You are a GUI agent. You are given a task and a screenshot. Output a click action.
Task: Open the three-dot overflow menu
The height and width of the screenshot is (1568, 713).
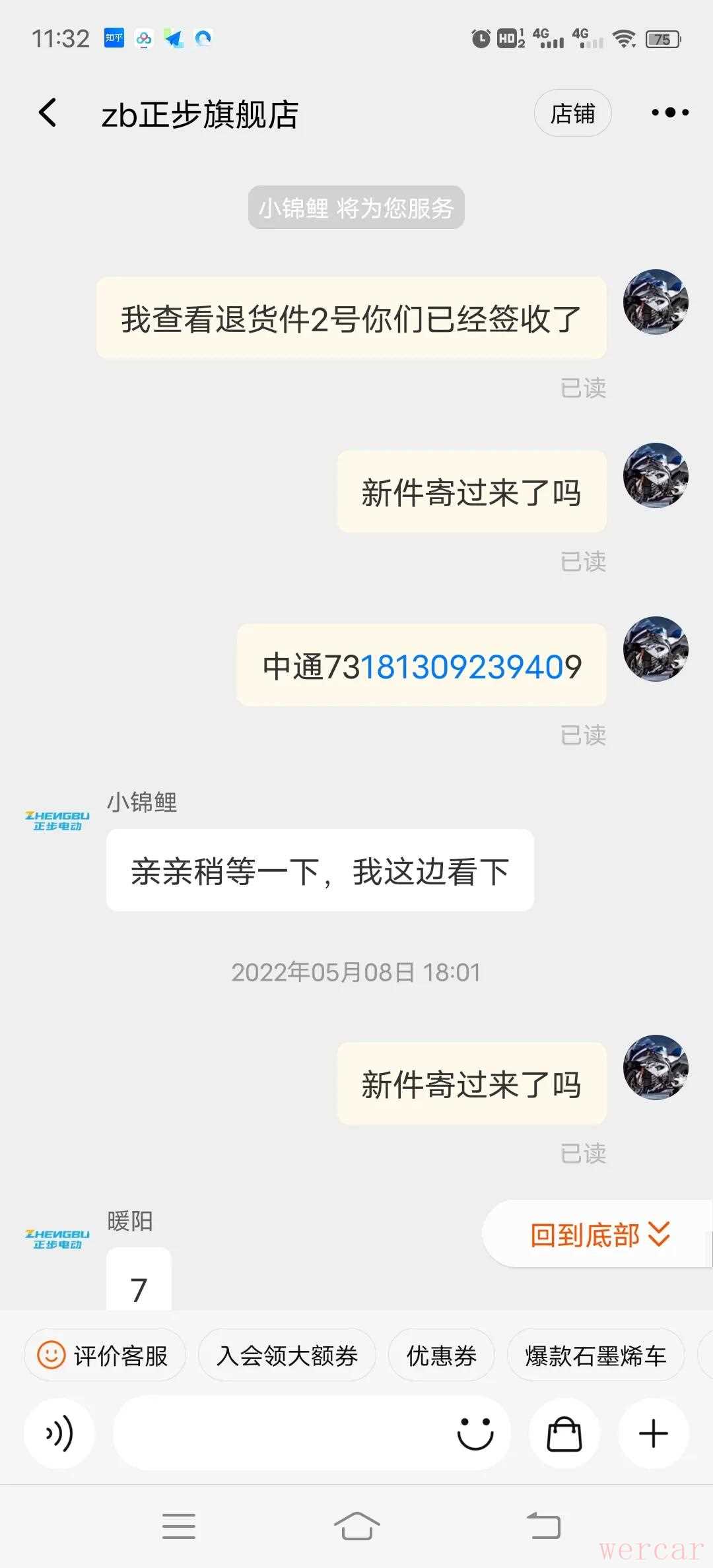[x=669, y=113]
